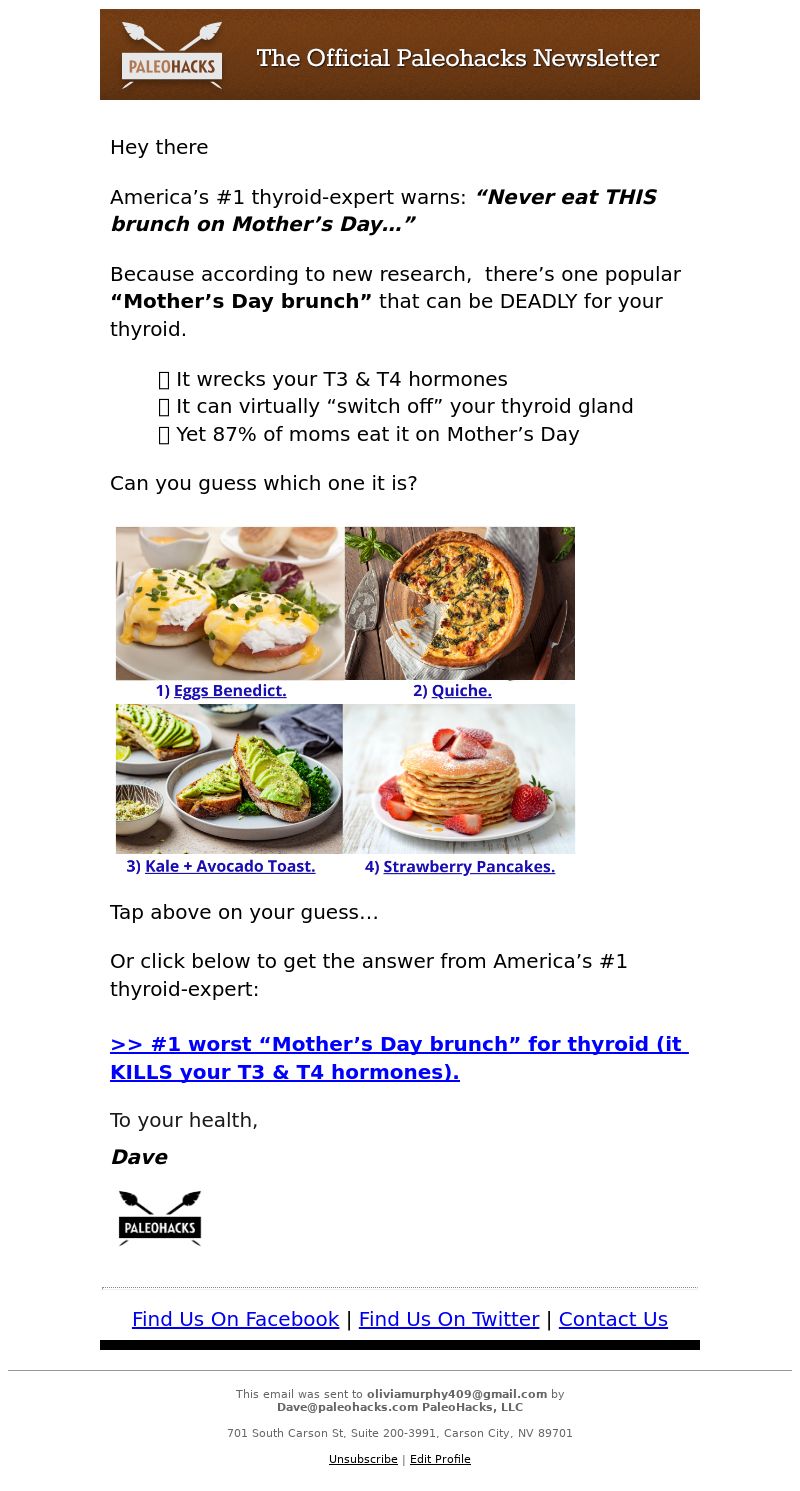Open Find Us On Facebook
Screen dimensions: 800x1491
click(235, 1319)
